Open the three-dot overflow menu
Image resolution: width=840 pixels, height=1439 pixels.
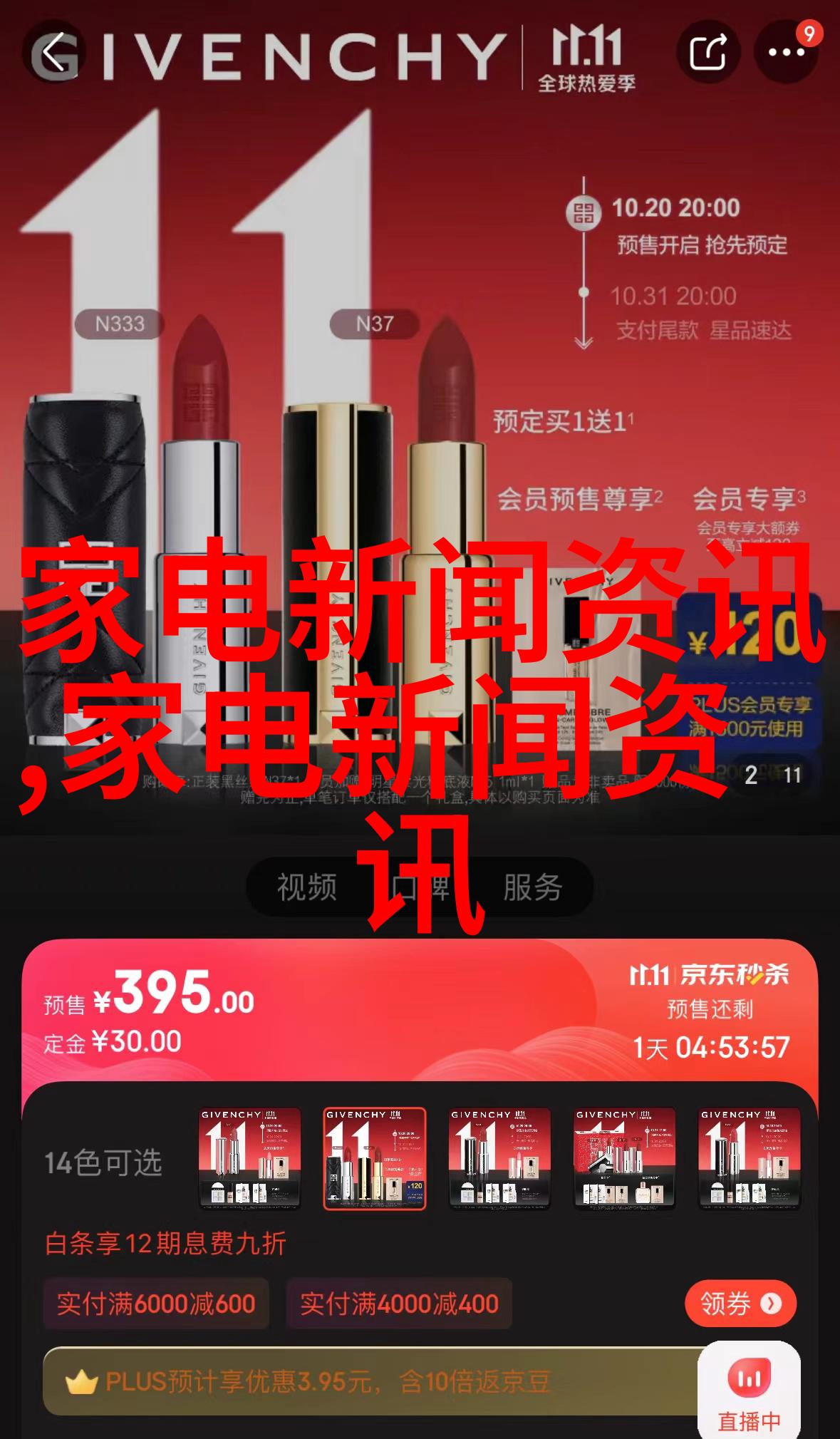coord(786,53)
